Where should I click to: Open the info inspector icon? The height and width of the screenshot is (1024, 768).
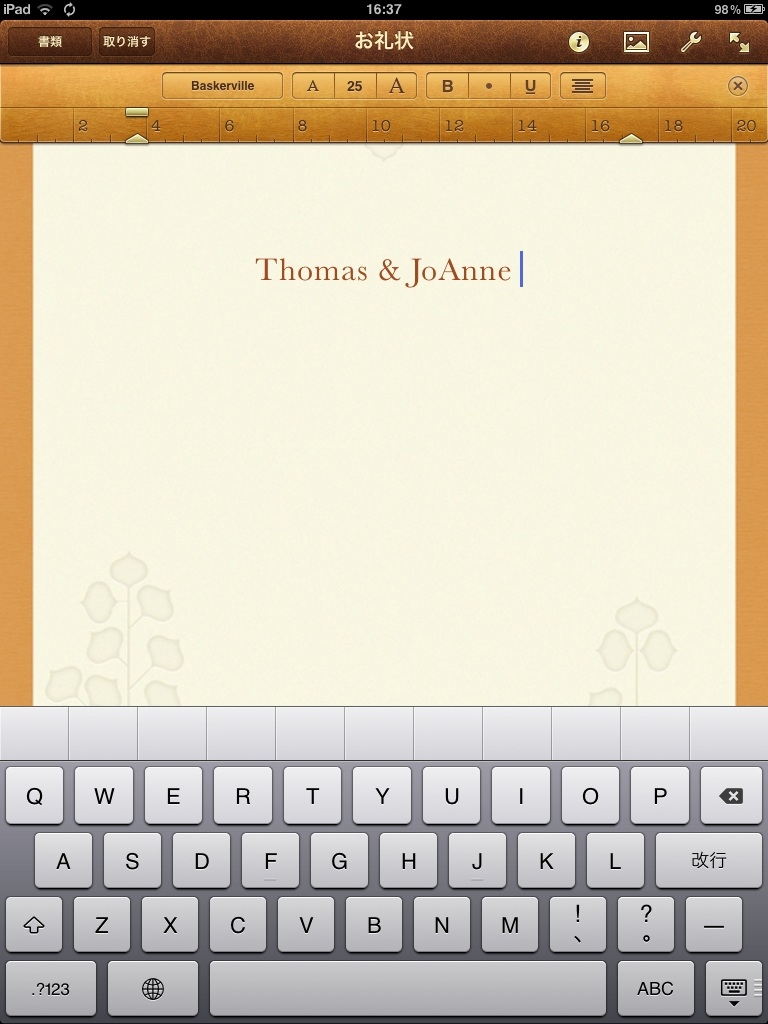click(x=579, y=42)
